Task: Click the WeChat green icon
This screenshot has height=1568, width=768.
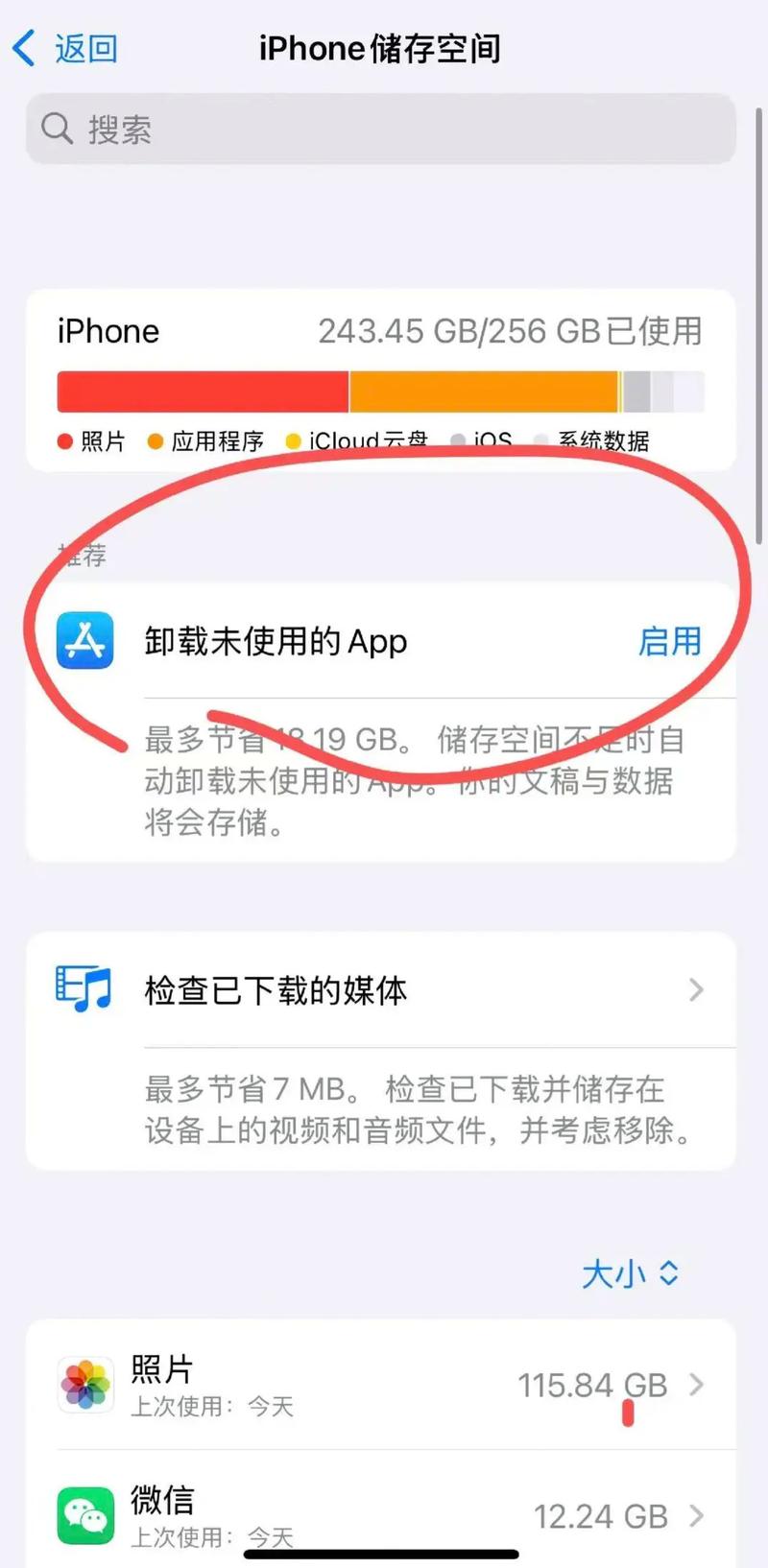Action: pos(84,1516)
